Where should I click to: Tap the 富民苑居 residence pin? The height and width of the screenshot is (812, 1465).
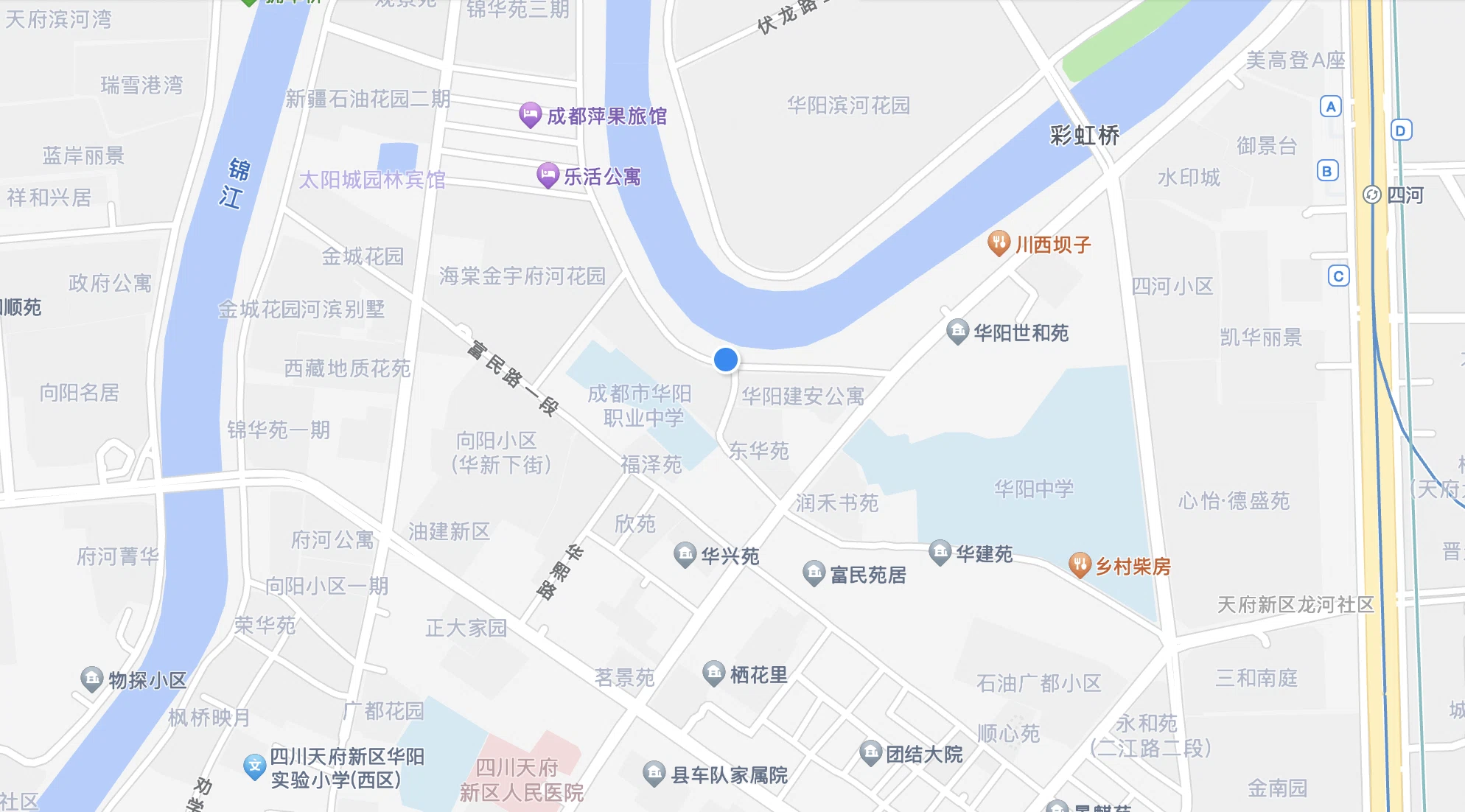[x=814, y=573]
